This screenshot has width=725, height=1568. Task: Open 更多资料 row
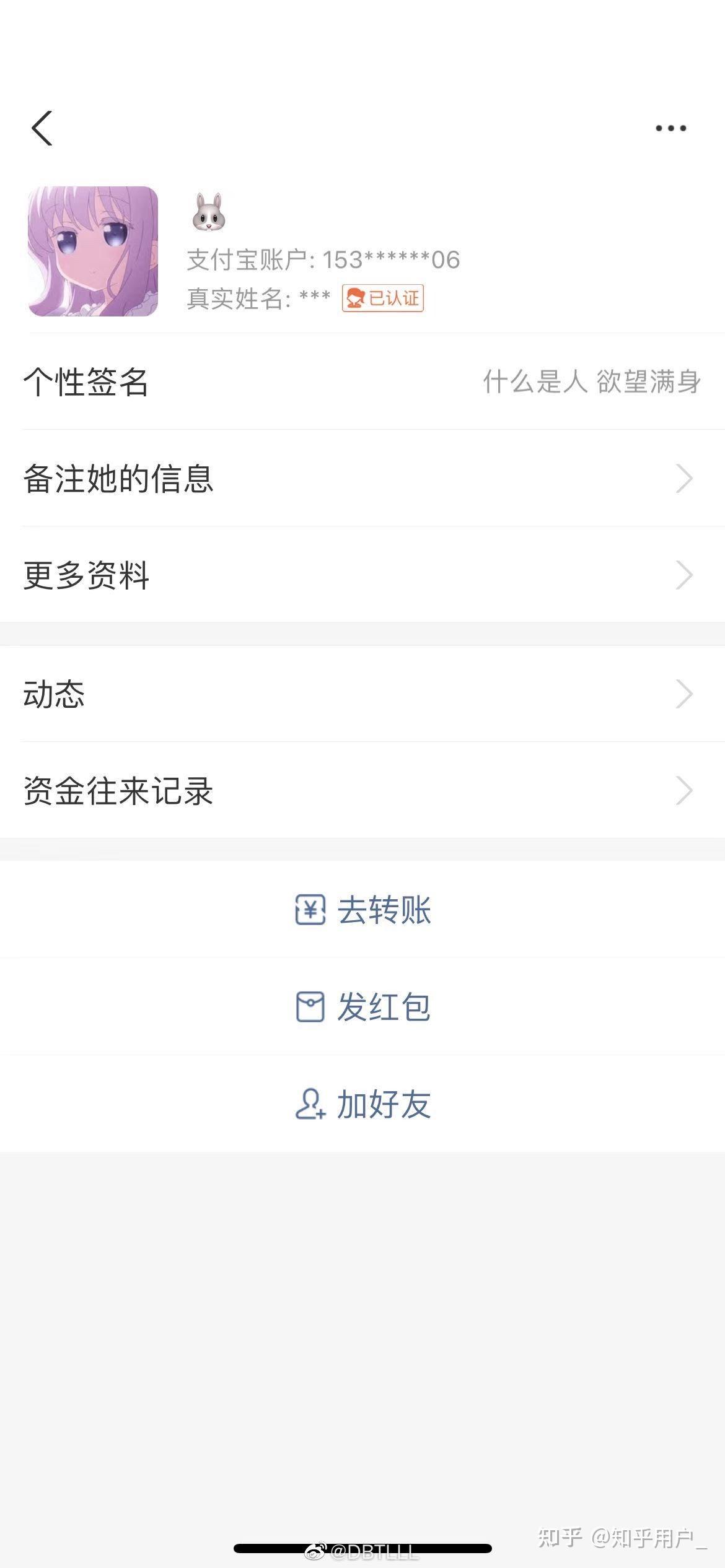point(362,575)
